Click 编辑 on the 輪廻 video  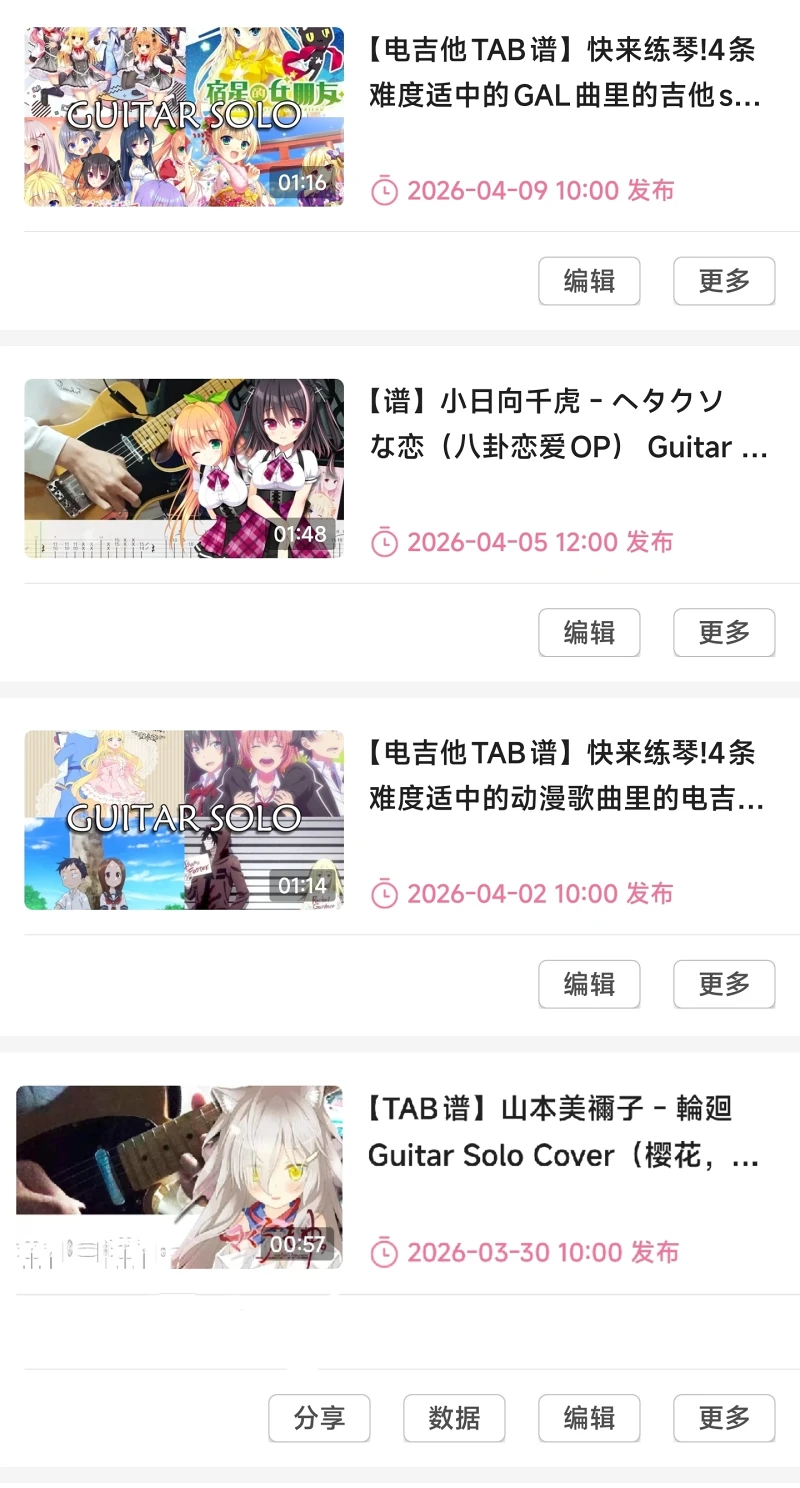[589, 1418]
